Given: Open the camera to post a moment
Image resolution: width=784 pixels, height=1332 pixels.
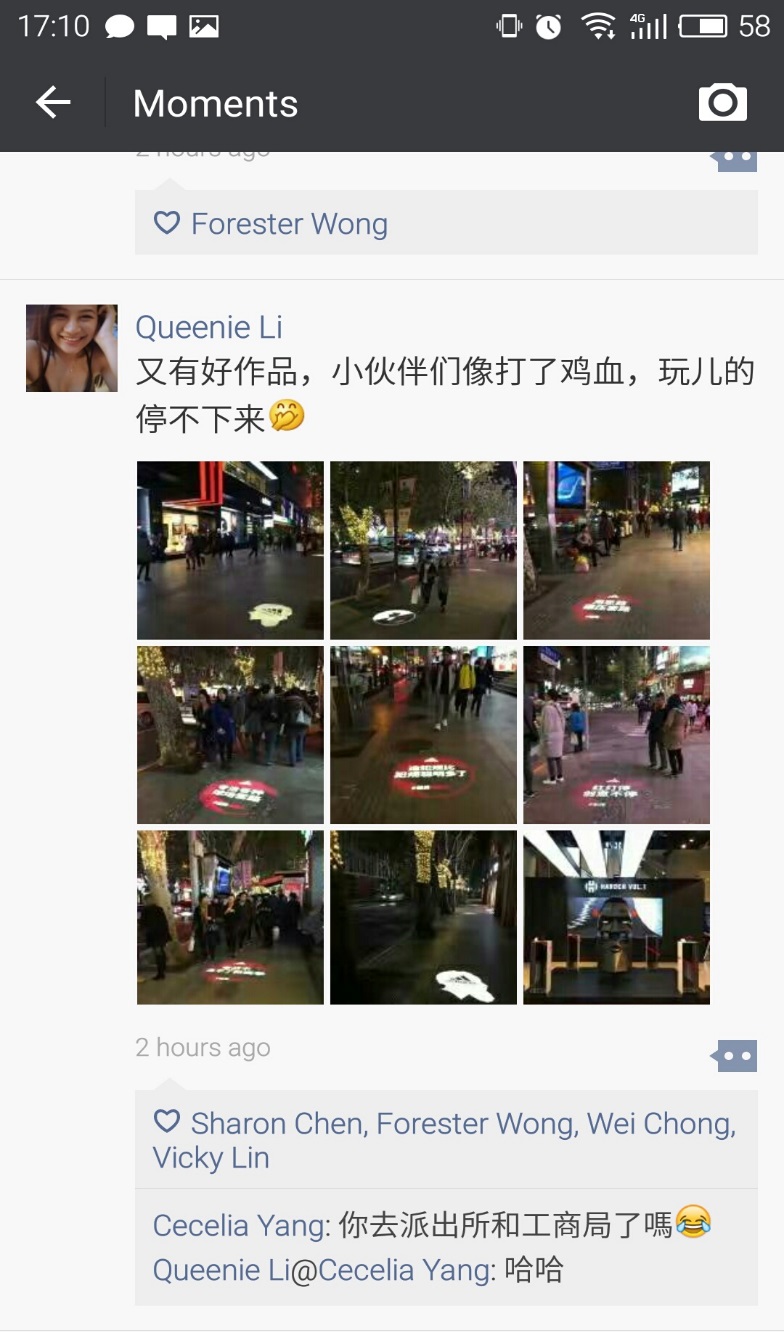Looking at the screenshot, I should 723,102.
